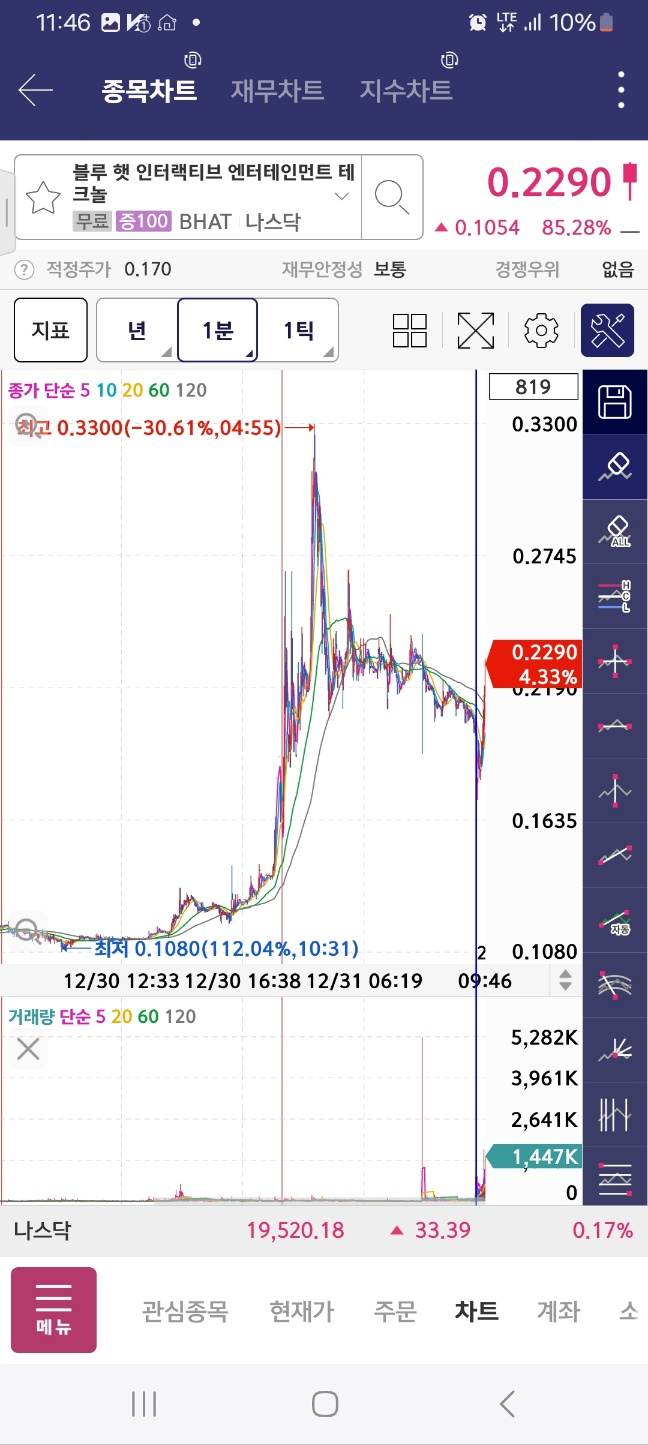The image size is (648, 1445).
Task: Go to the 주문 tab
Action: click(x=395, y=1311)
